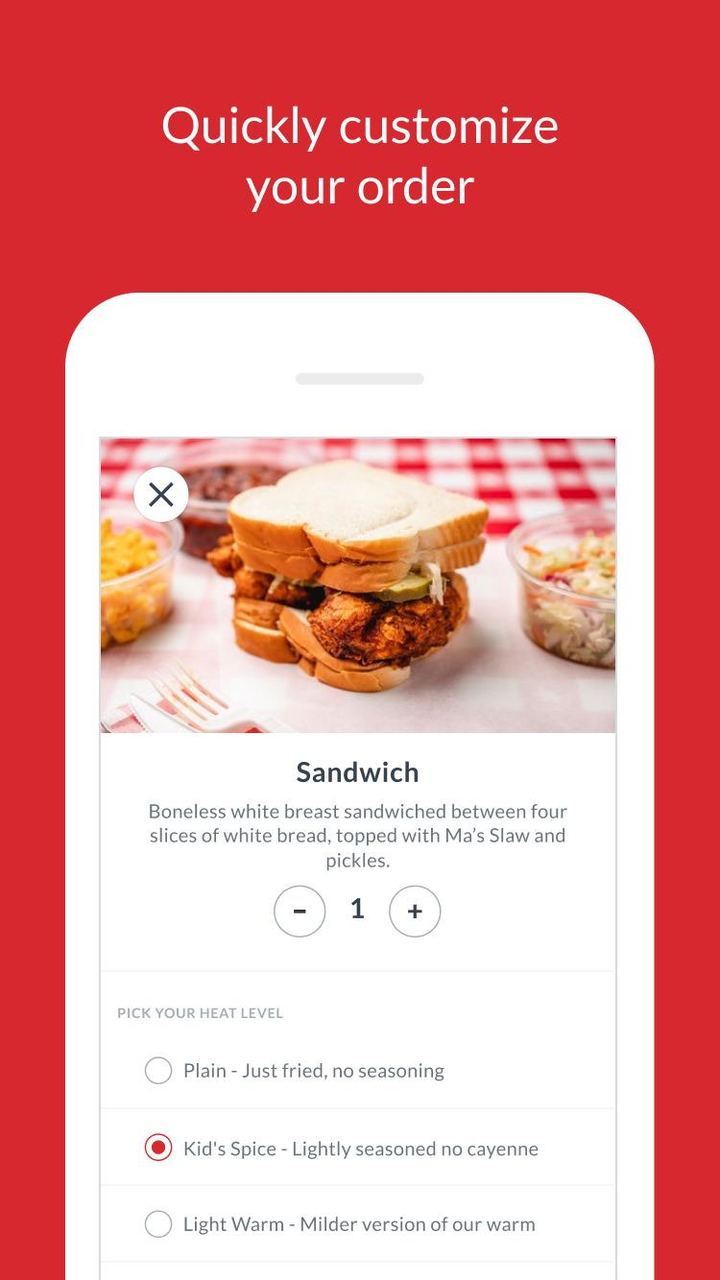720x1280 pixels.
Task: Deselect the Kid's Spice radio button
Action: (157, 1148)
